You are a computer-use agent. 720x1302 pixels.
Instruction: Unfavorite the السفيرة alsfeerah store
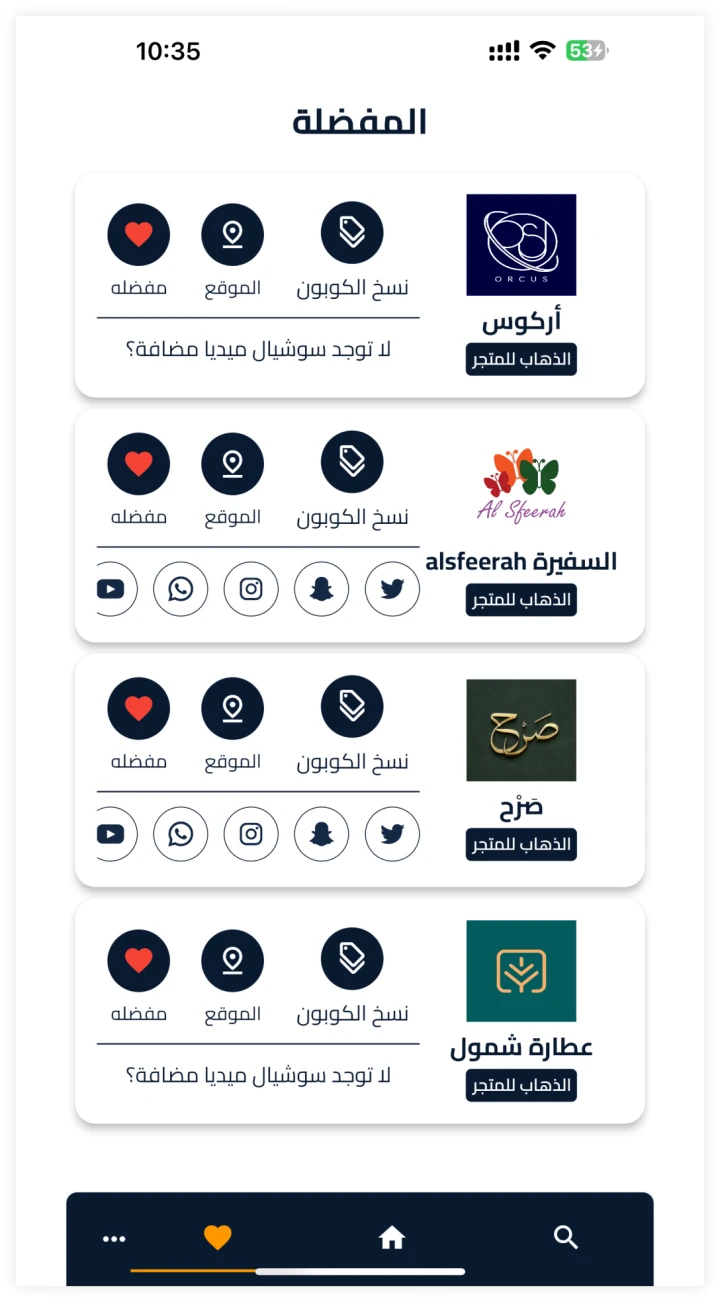[139, 463]
